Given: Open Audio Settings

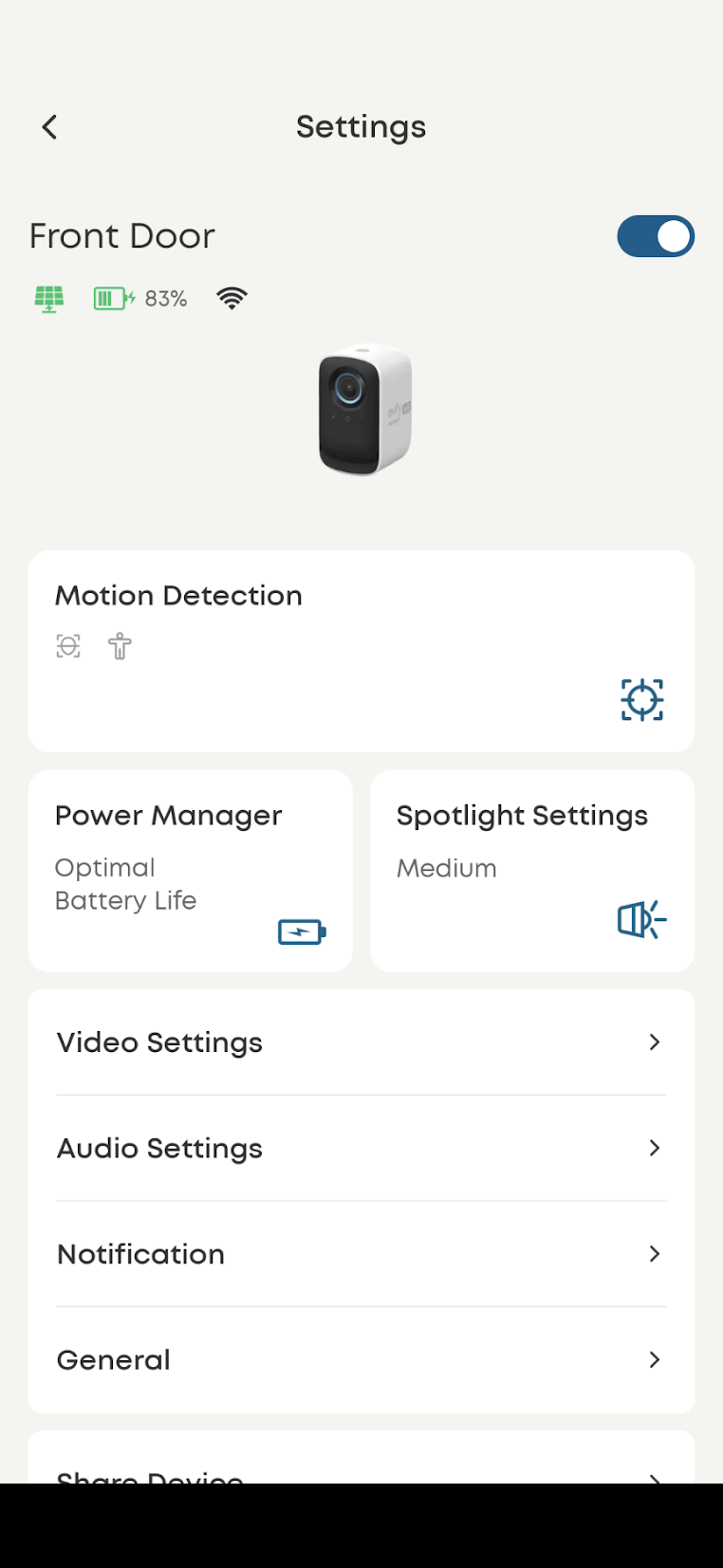Looking at the screenshot, I should (361, 1148).
